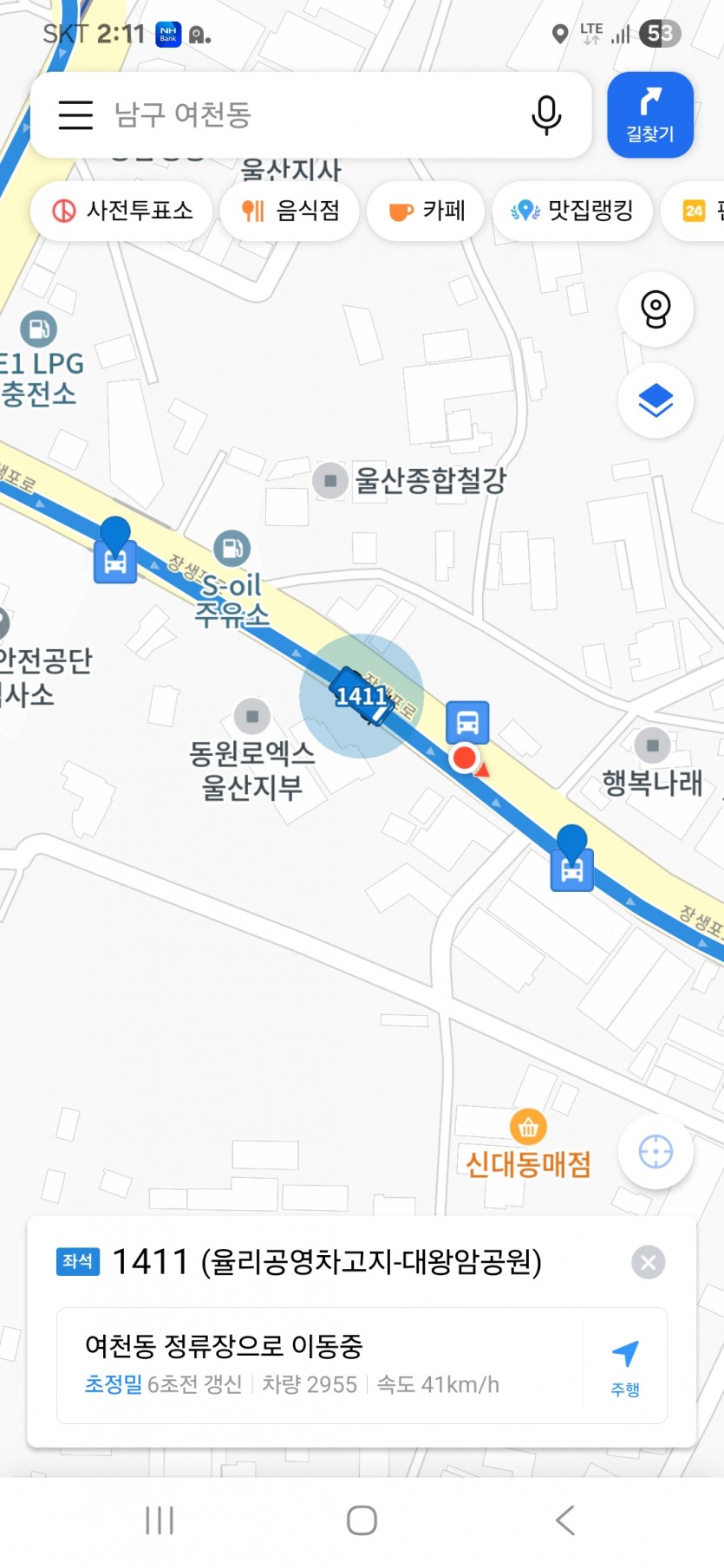Tap the 주행 follow button

click(625, 1365)
